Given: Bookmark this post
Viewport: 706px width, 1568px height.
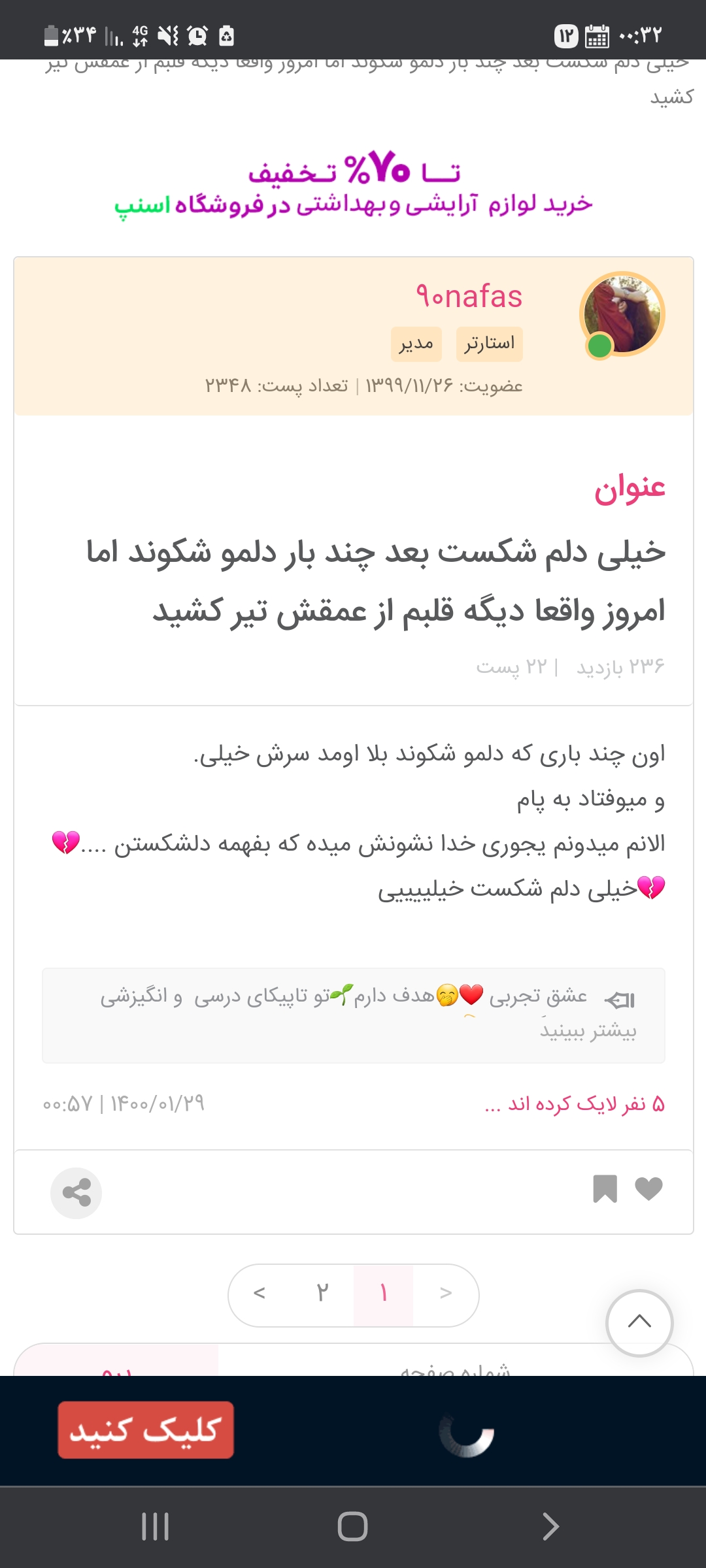Looking at the screenshot, I should pyautogui.click(x=605, y=1188).
